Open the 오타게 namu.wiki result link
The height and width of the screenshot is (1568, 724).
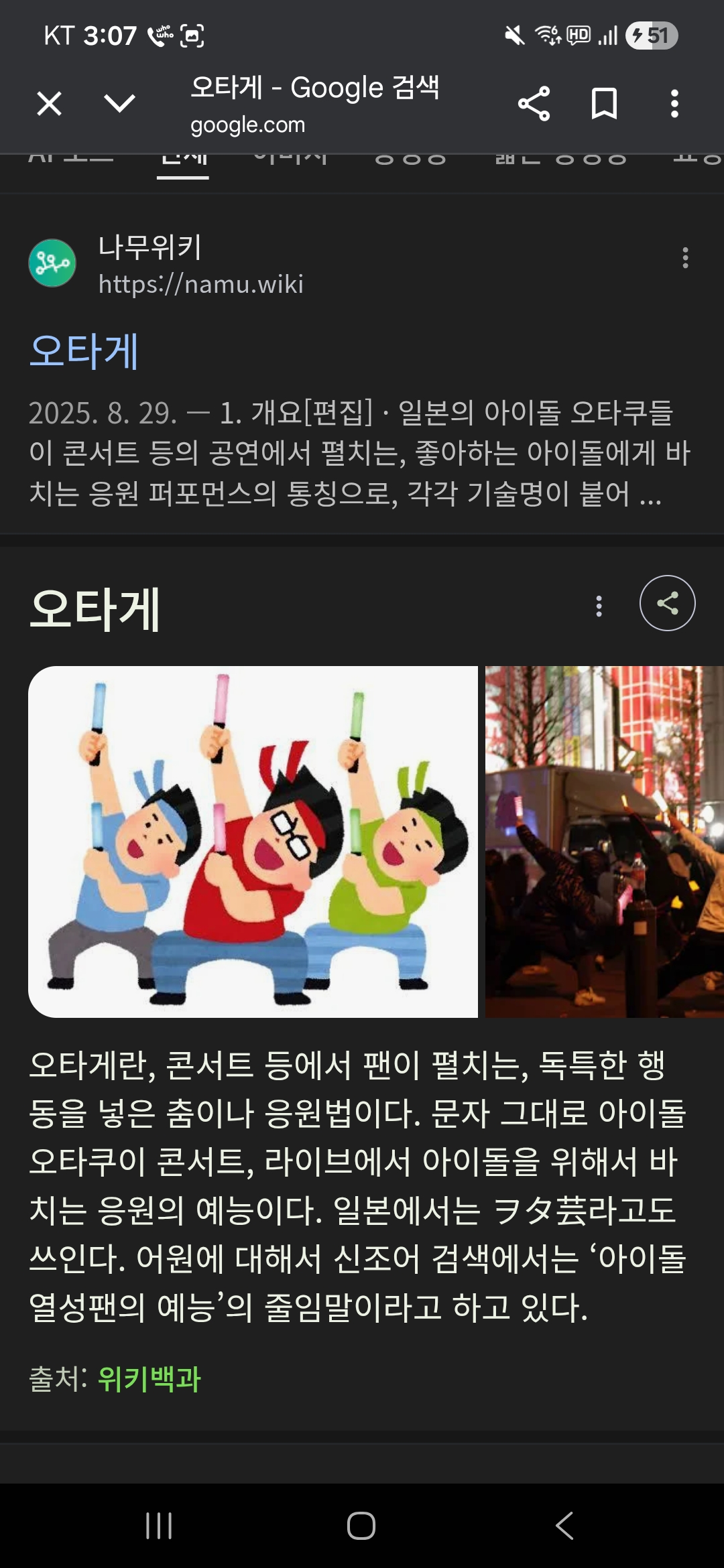pos(84,351)
